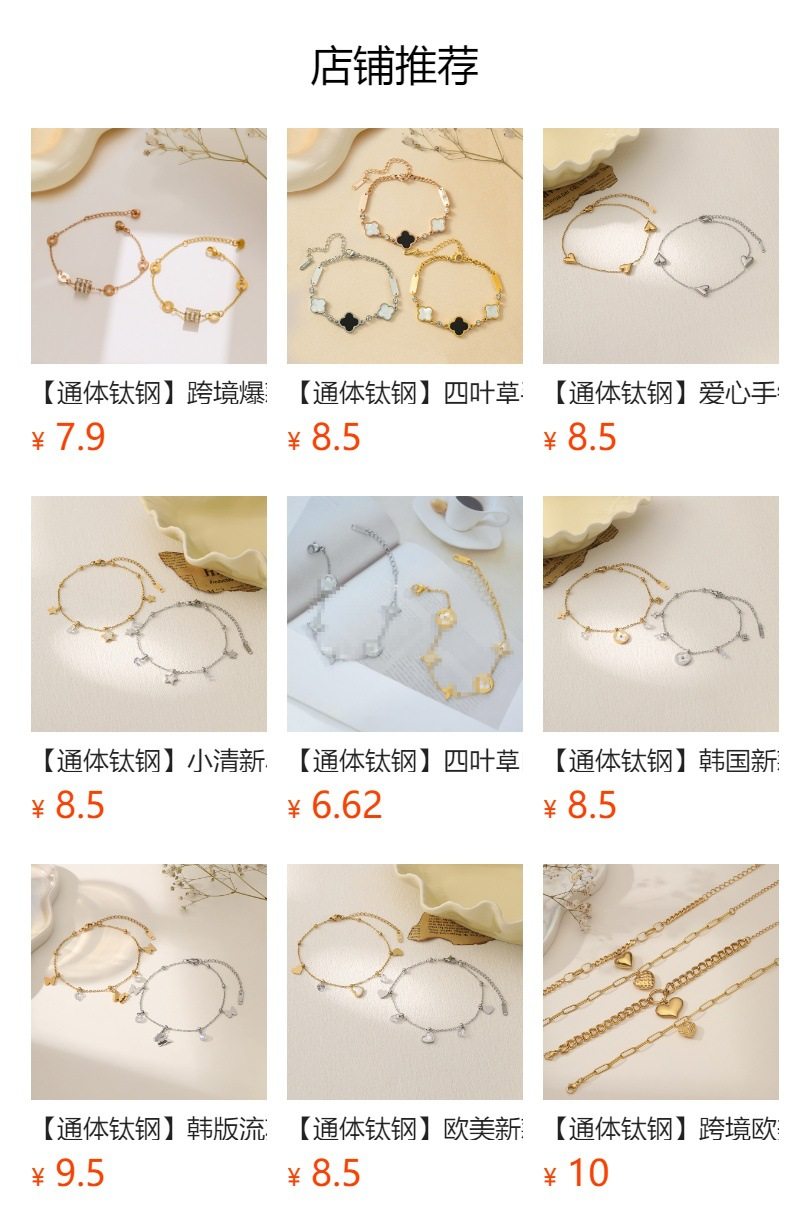Screen dimensions: 790x1232
Task: View the ¥8.5 black four-leaf clover bracelet
Action: 404,246
